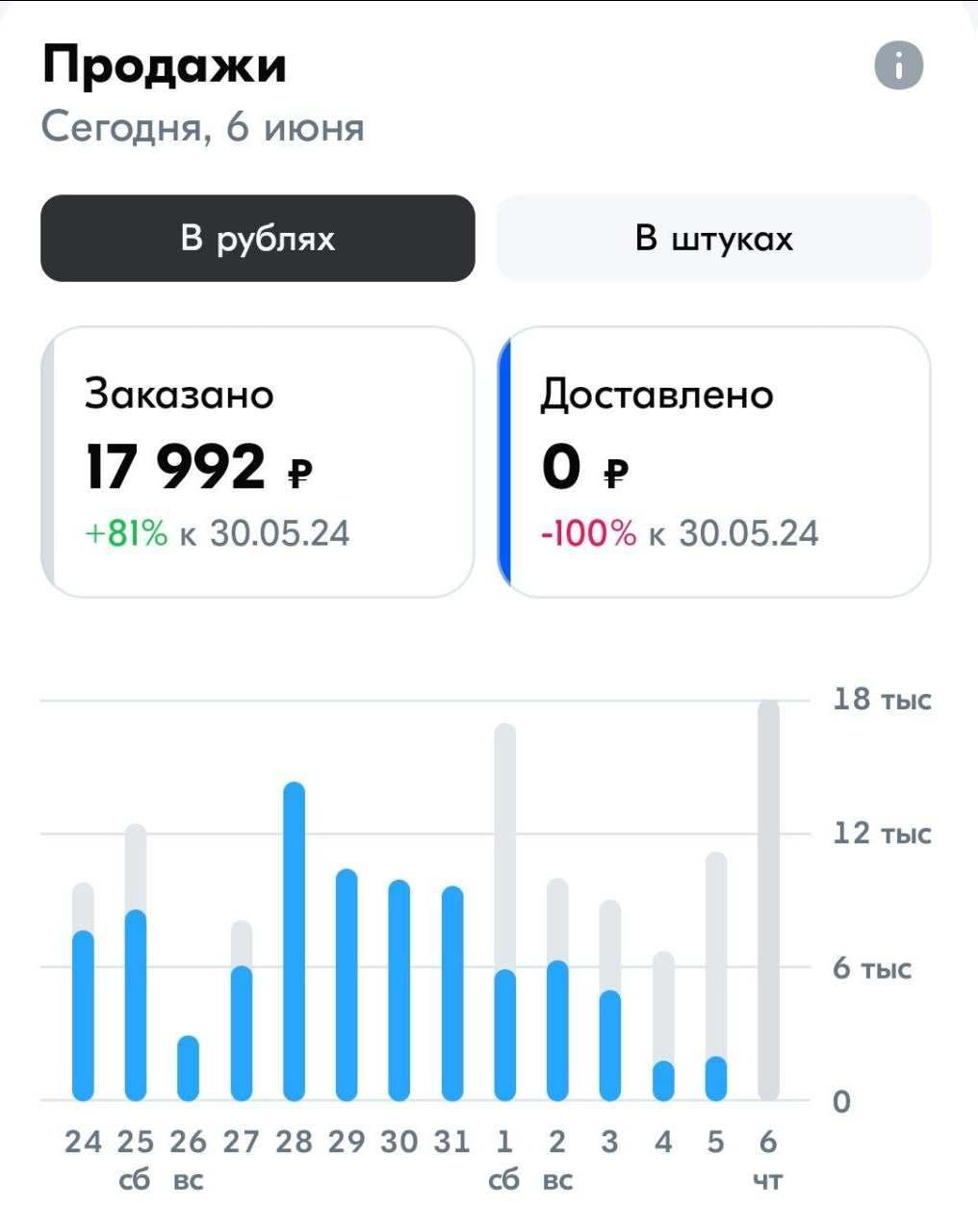This screenshot has height=1232, width=978.
Task: Switch to the «В рублях» tab
Action: [x=258, y=239]
